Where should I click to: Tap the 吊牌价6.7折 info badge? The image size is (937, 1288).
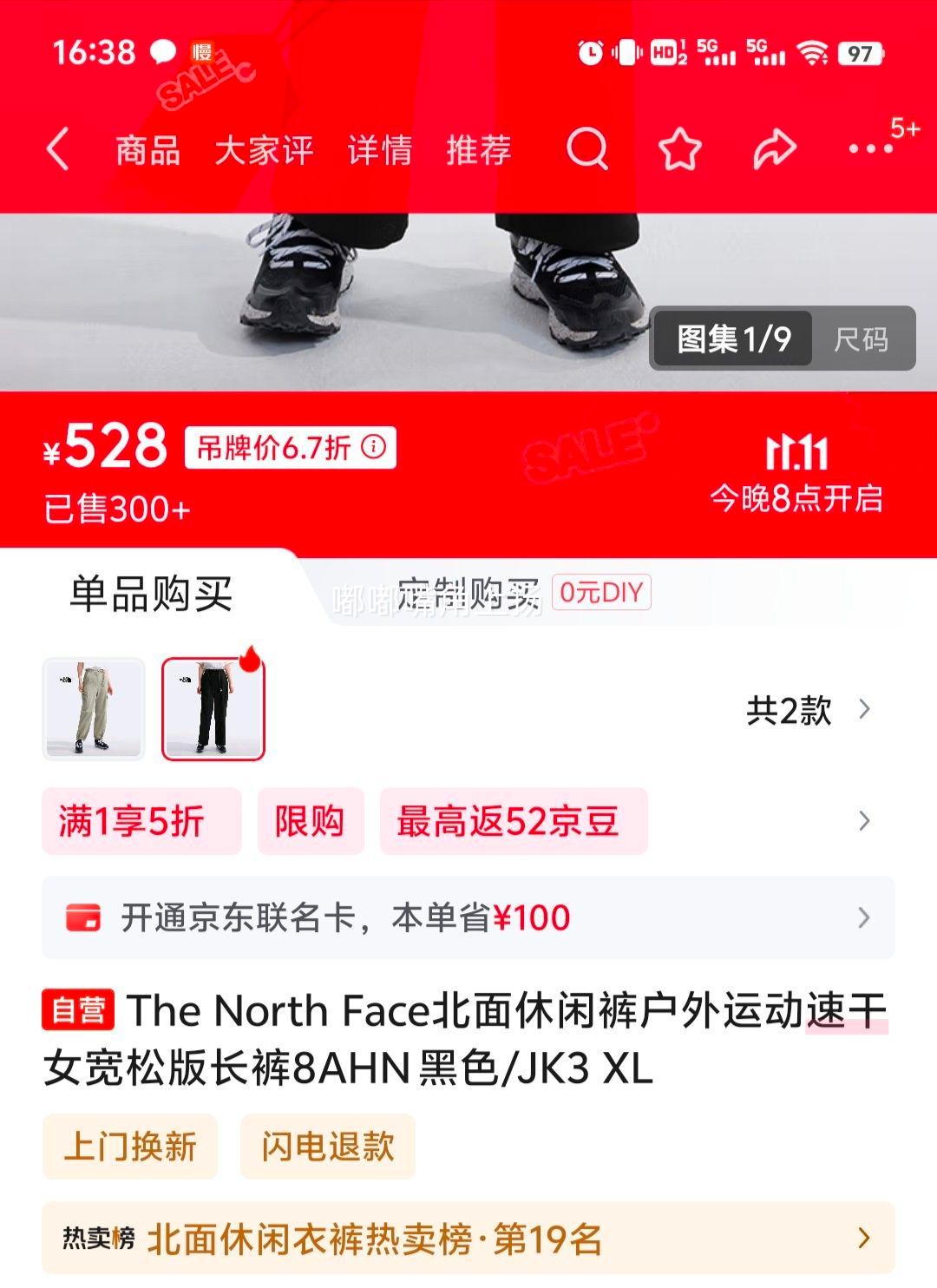coord(291,448)
